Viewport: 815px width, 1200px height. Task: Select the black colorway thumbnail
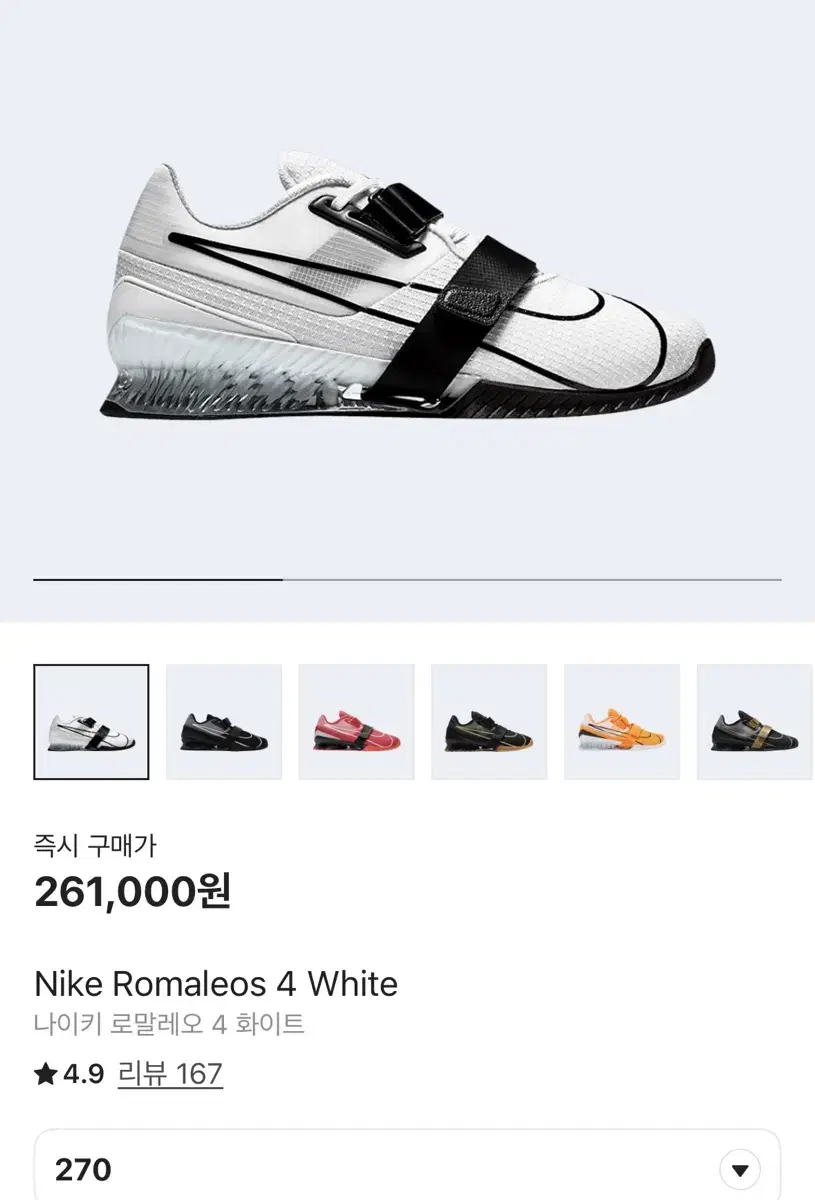[x=224, y=722]
